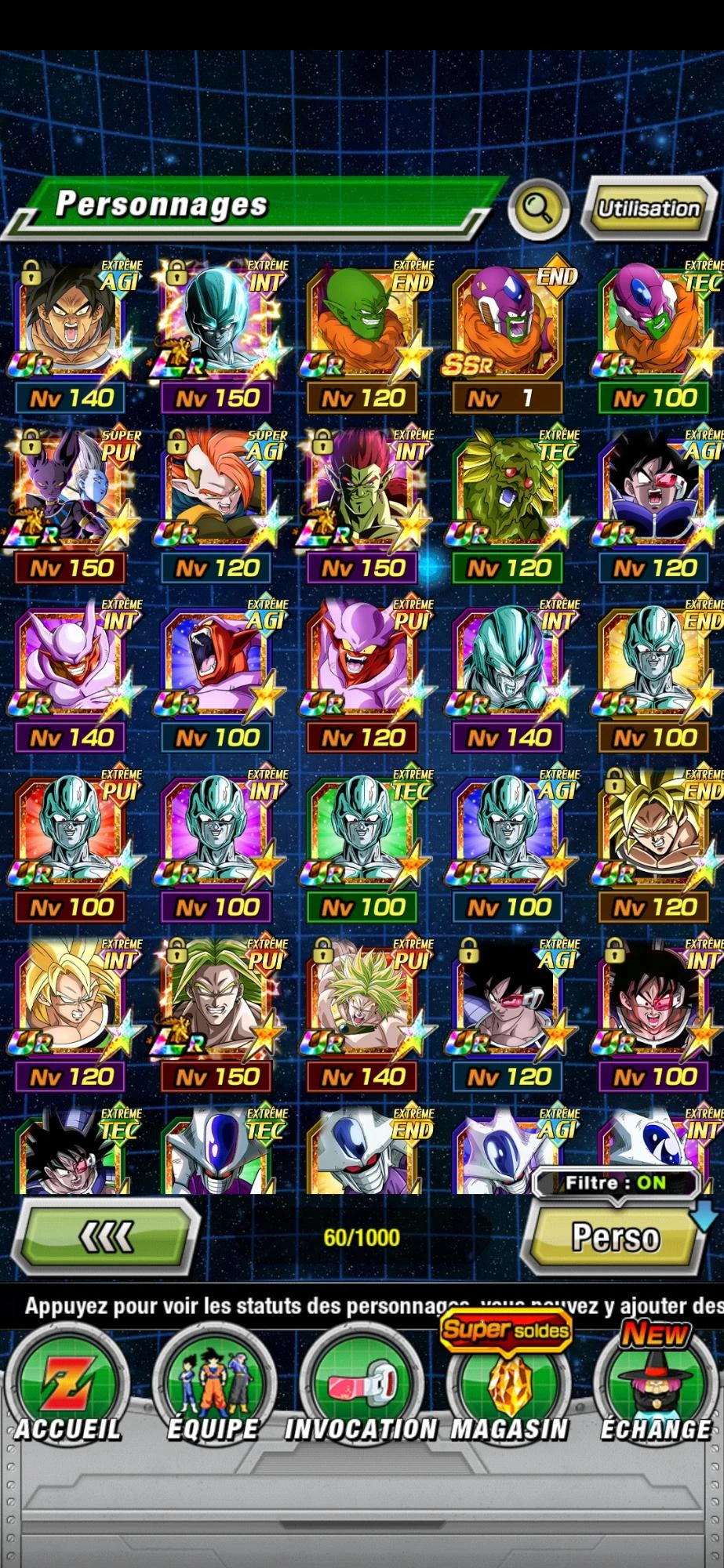Open the Super PUI LR card Nv 150
This screenshot has width=724, height=1568.
[71, 502]
